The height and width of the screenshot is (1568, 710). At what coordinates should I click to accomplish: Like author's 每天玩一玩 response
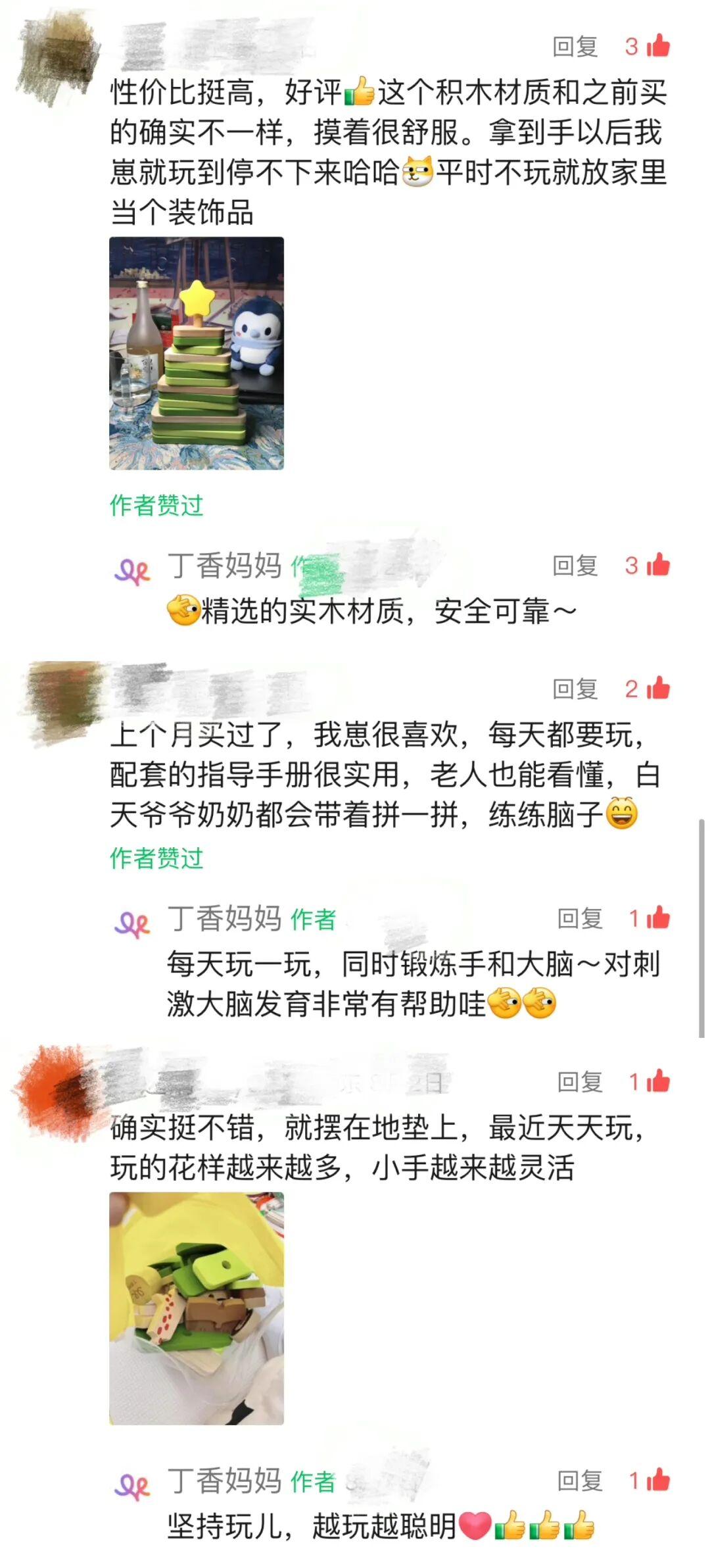658,918
